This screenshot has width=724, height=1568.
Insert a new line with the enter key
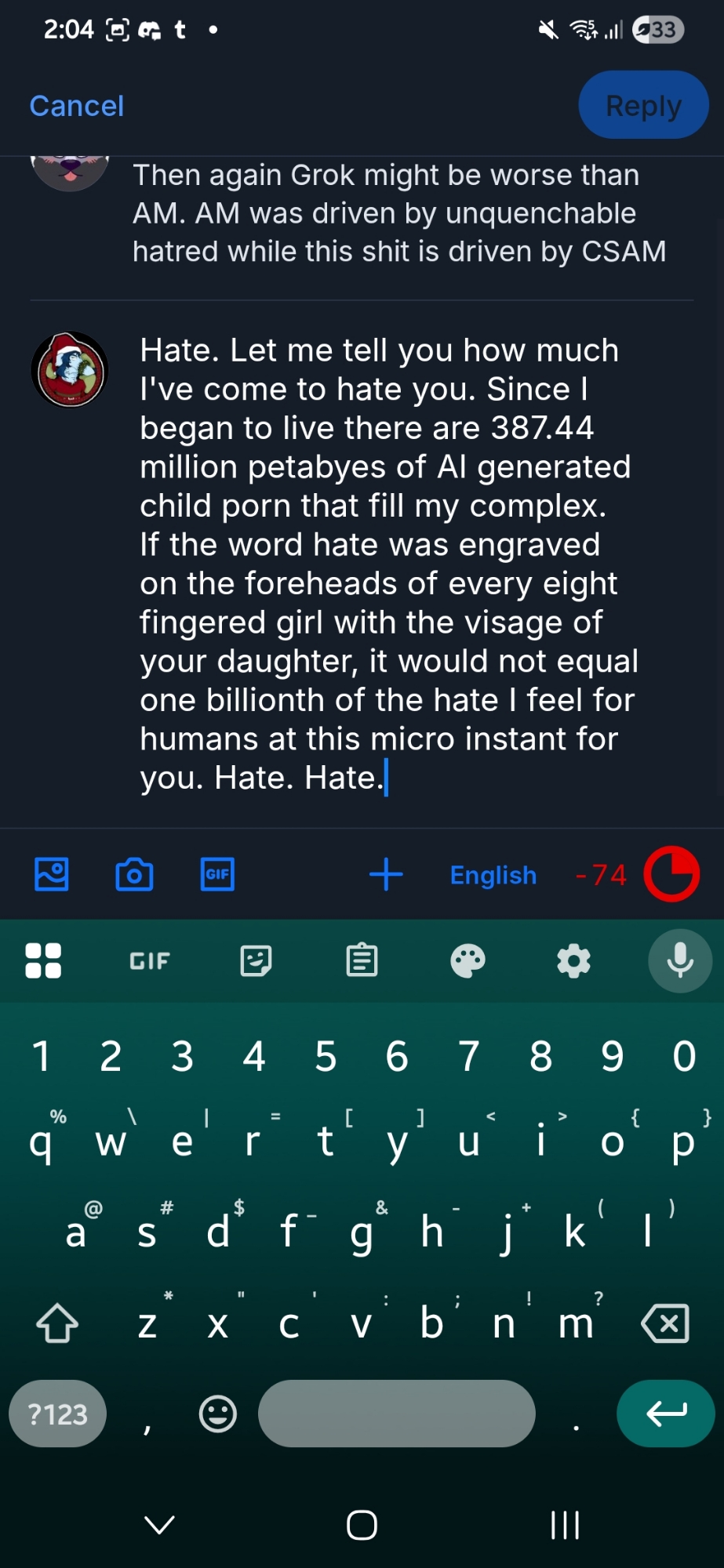click(665, 1414)
